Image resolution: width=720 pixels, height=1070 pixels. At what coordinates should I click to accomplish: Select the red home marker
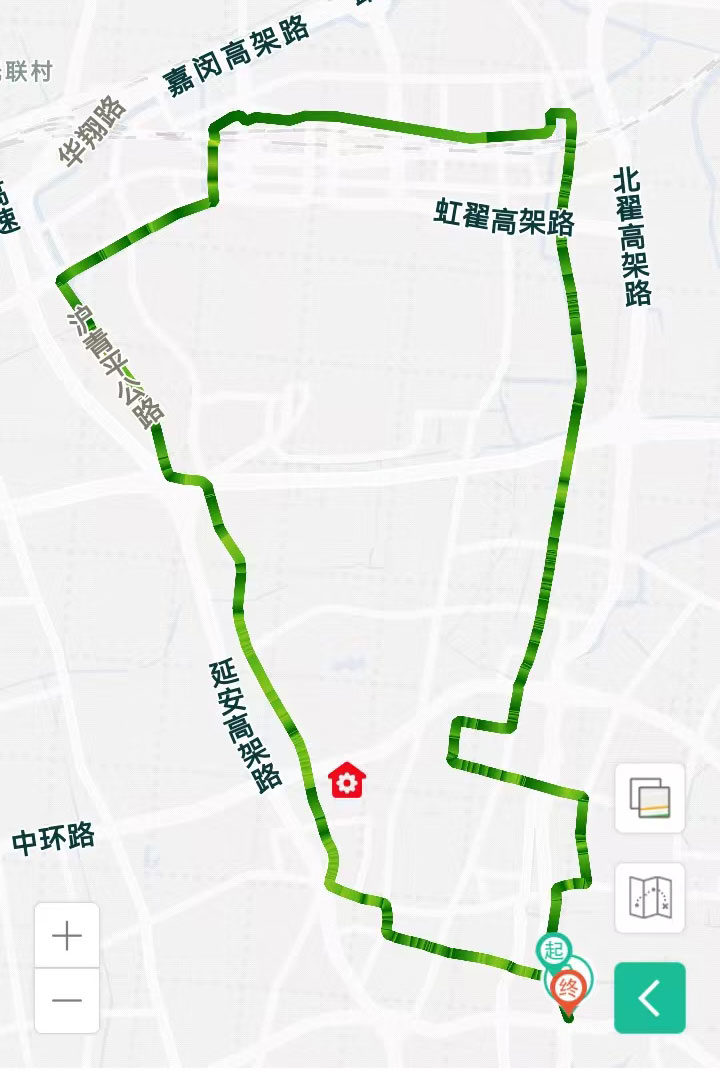(346, 779)
